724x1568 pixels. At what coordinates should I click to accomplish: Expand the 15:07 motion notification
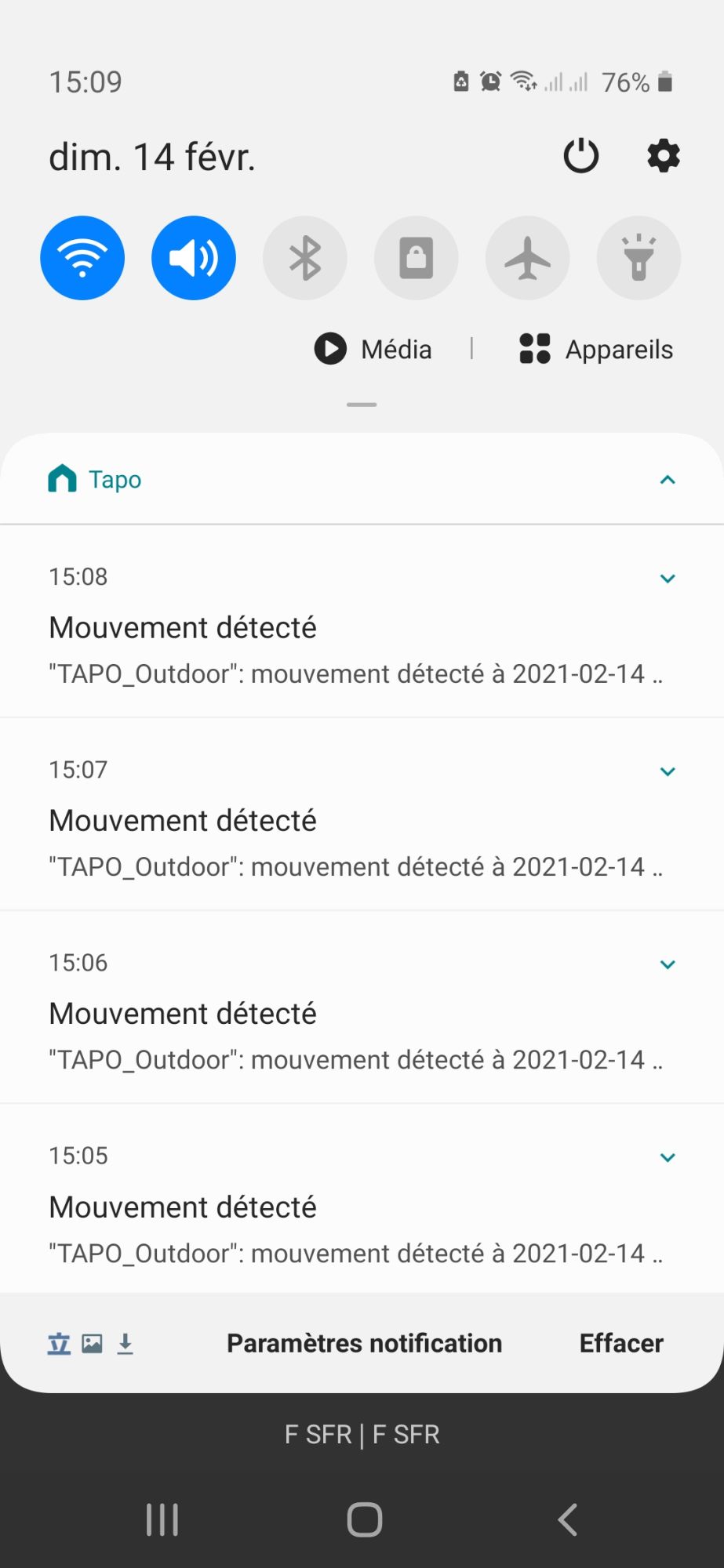coord(668,771)
